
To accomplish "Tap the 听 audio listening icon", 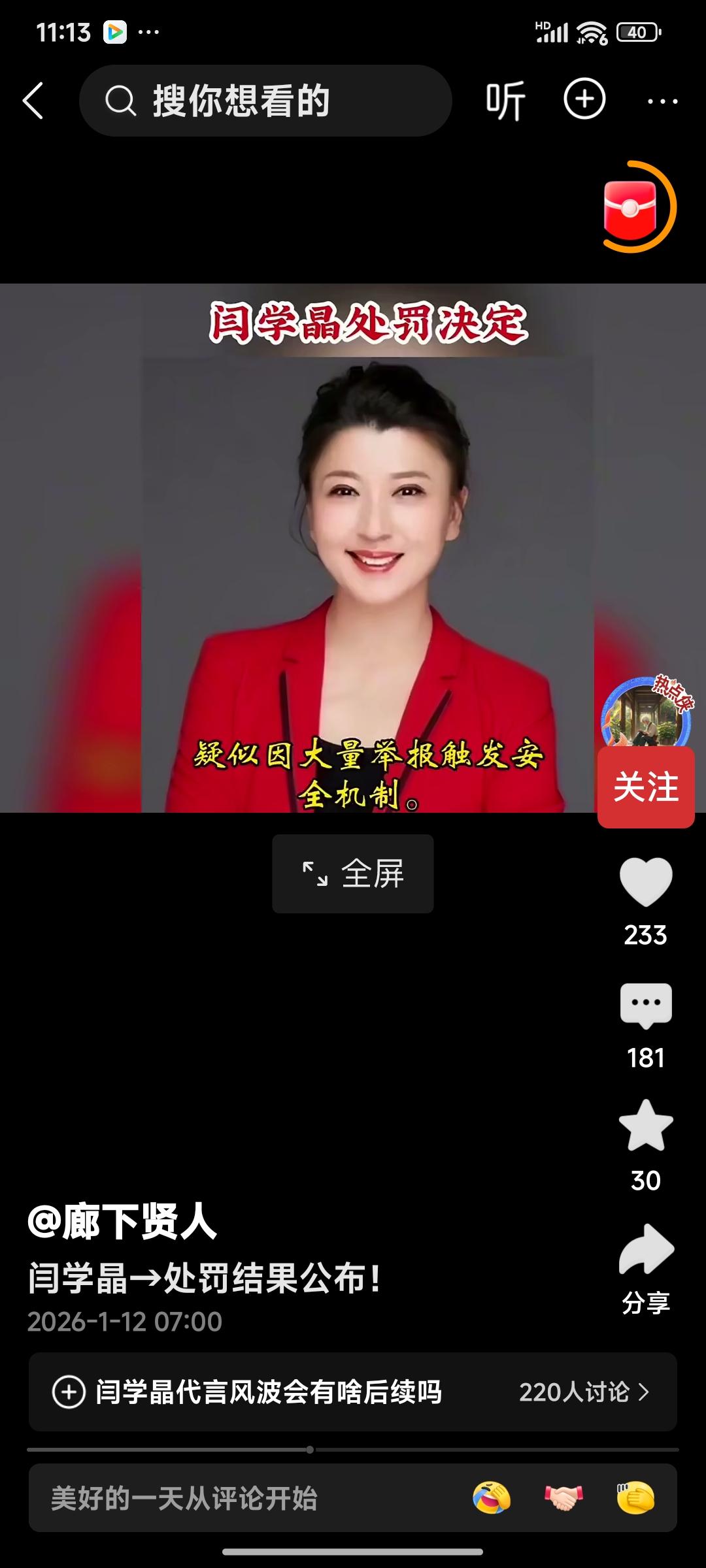I will 505,100.
